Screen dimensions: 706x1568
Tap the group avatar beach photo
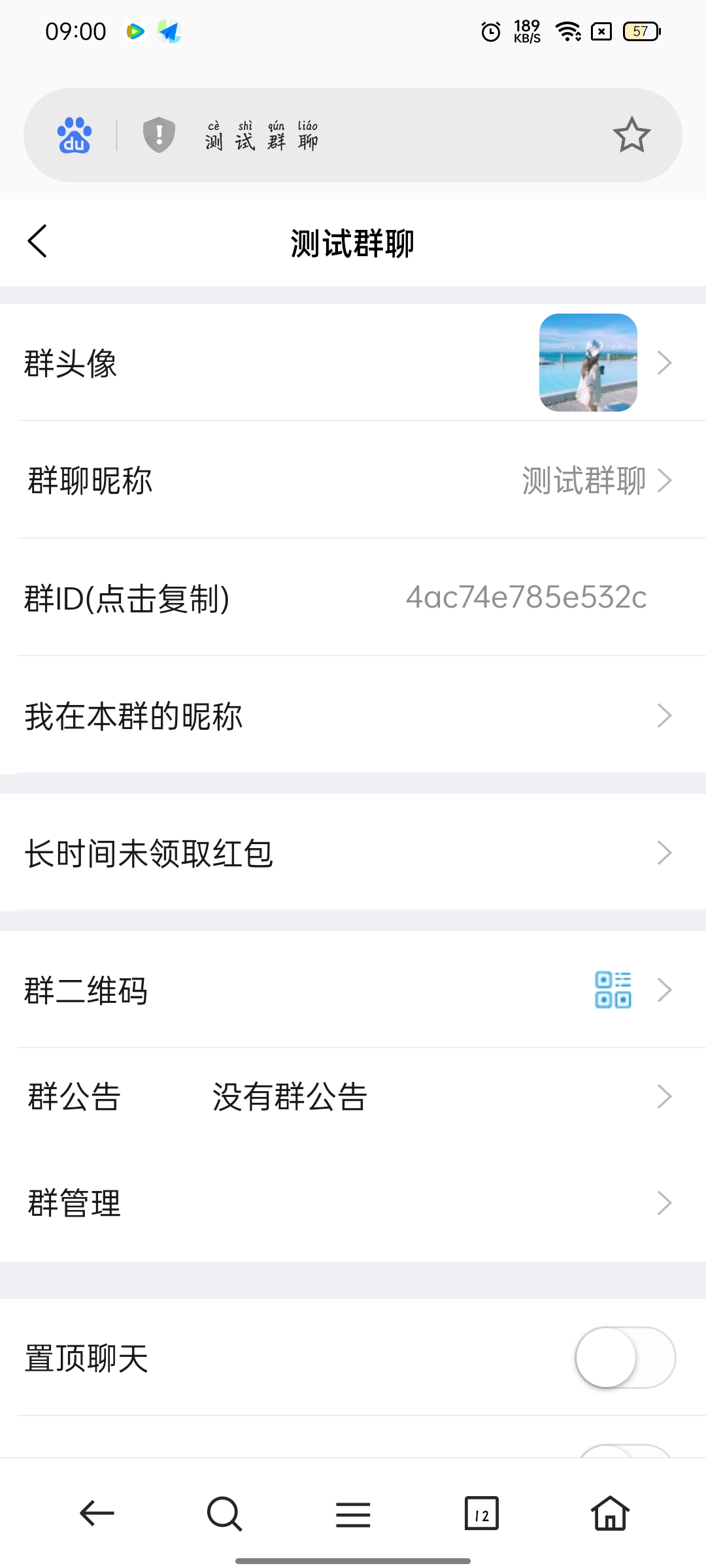(587, 364)
